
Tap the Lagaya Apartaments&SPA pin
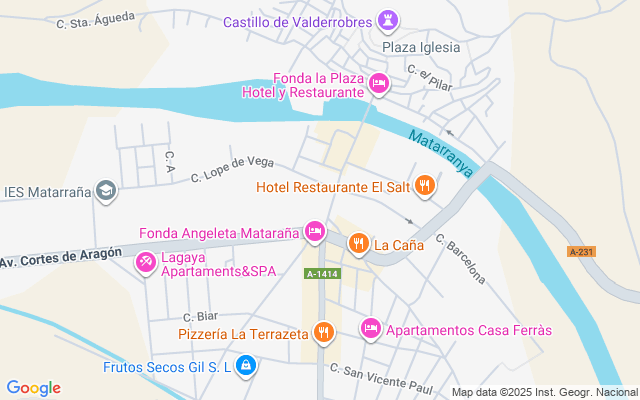tap(145, 262)
